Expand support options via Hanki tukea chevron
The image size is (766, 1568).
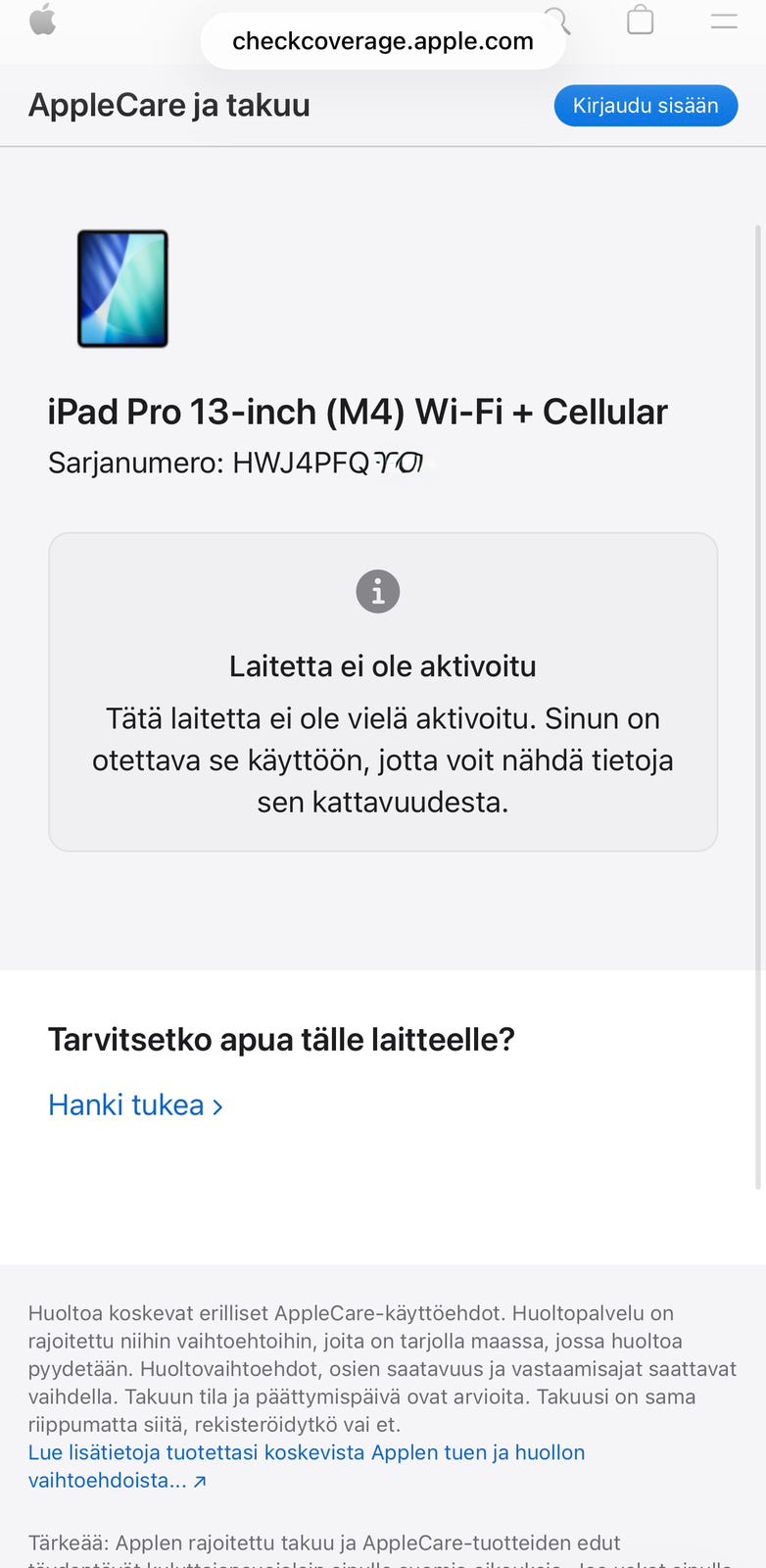point(217,1104)
